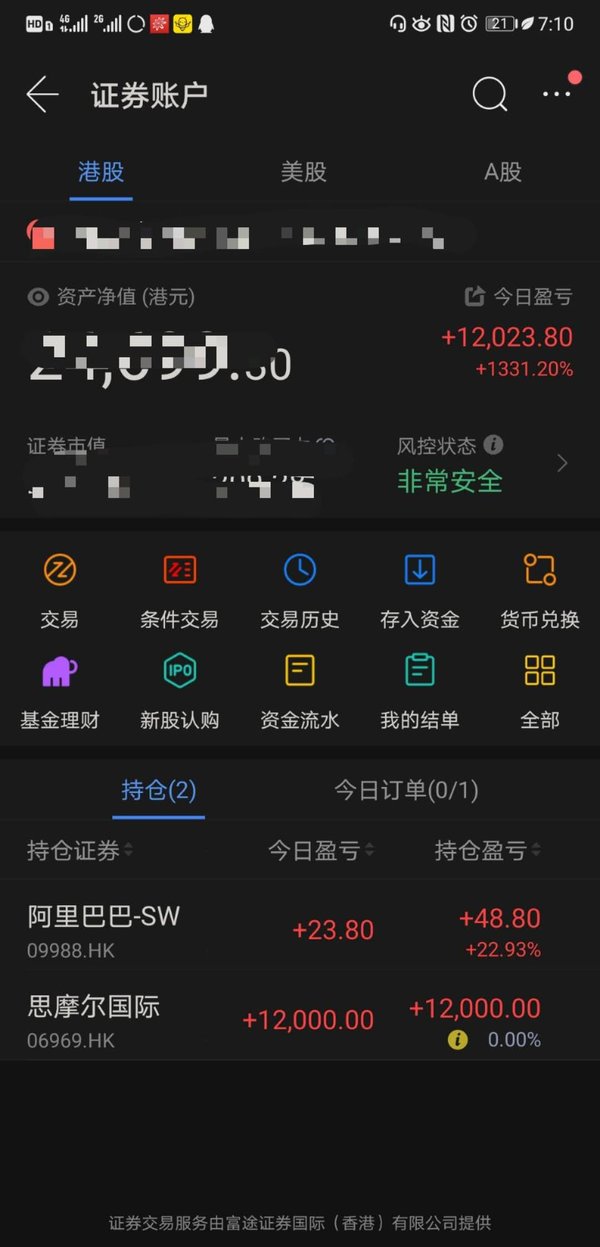Screen dimensions: 600x1247
Task: Toggle the eye icon beside 资产净值
Action: tap(38, 297)
